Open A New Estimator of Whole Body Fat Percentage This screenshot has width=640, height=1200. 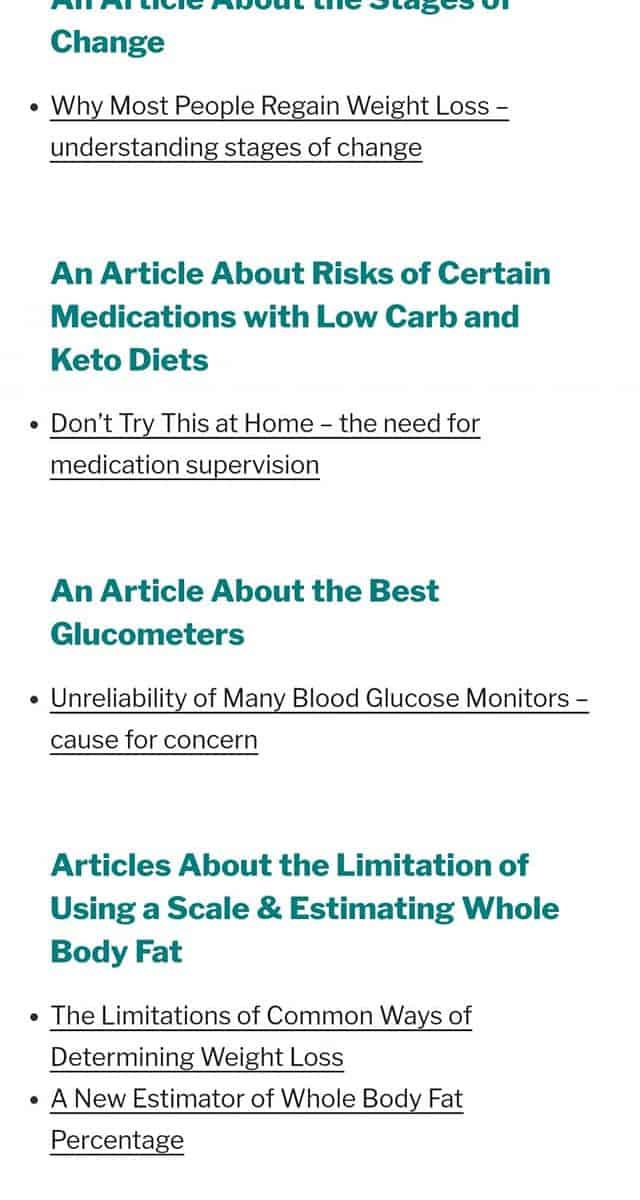point(257,1119)
